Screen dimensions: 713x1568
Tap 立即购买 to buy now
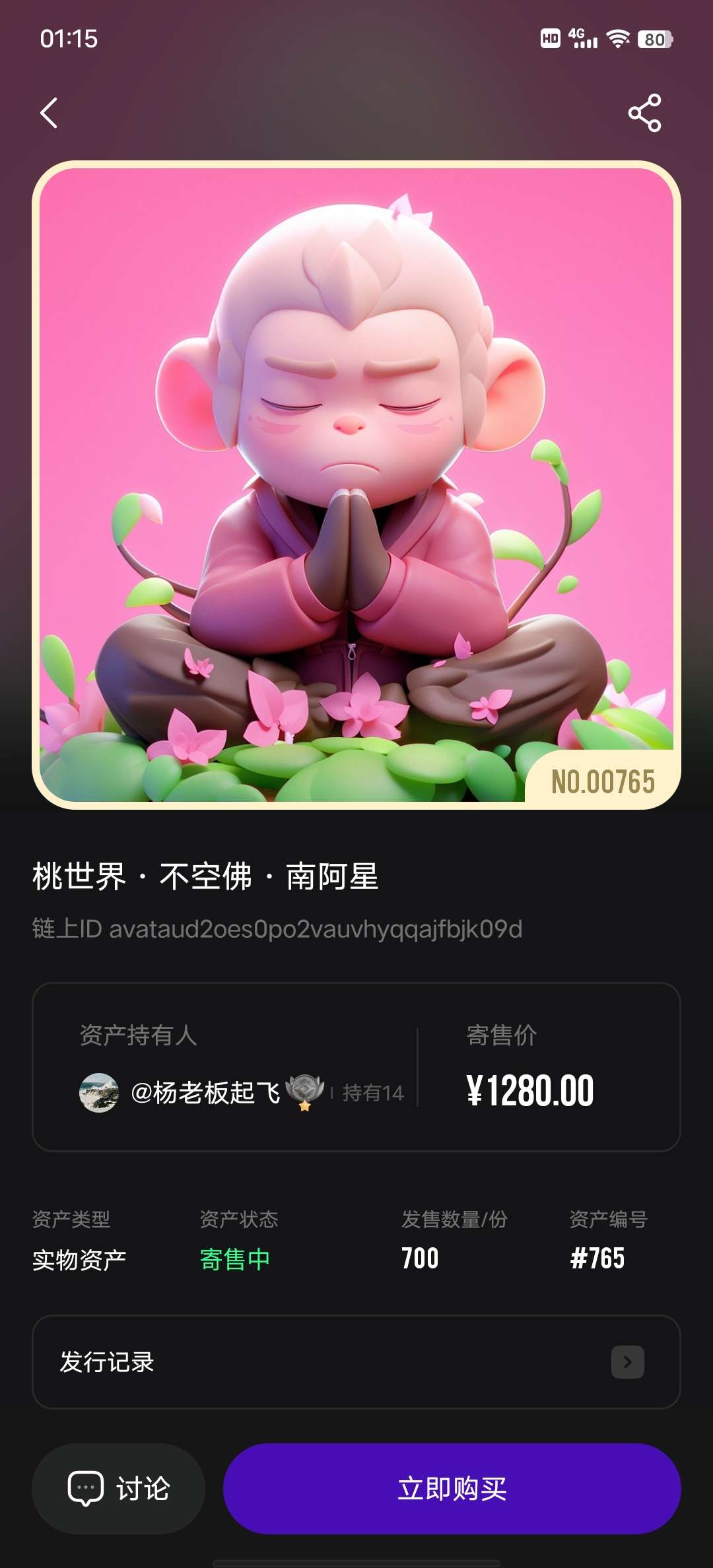coord(452,1489)
